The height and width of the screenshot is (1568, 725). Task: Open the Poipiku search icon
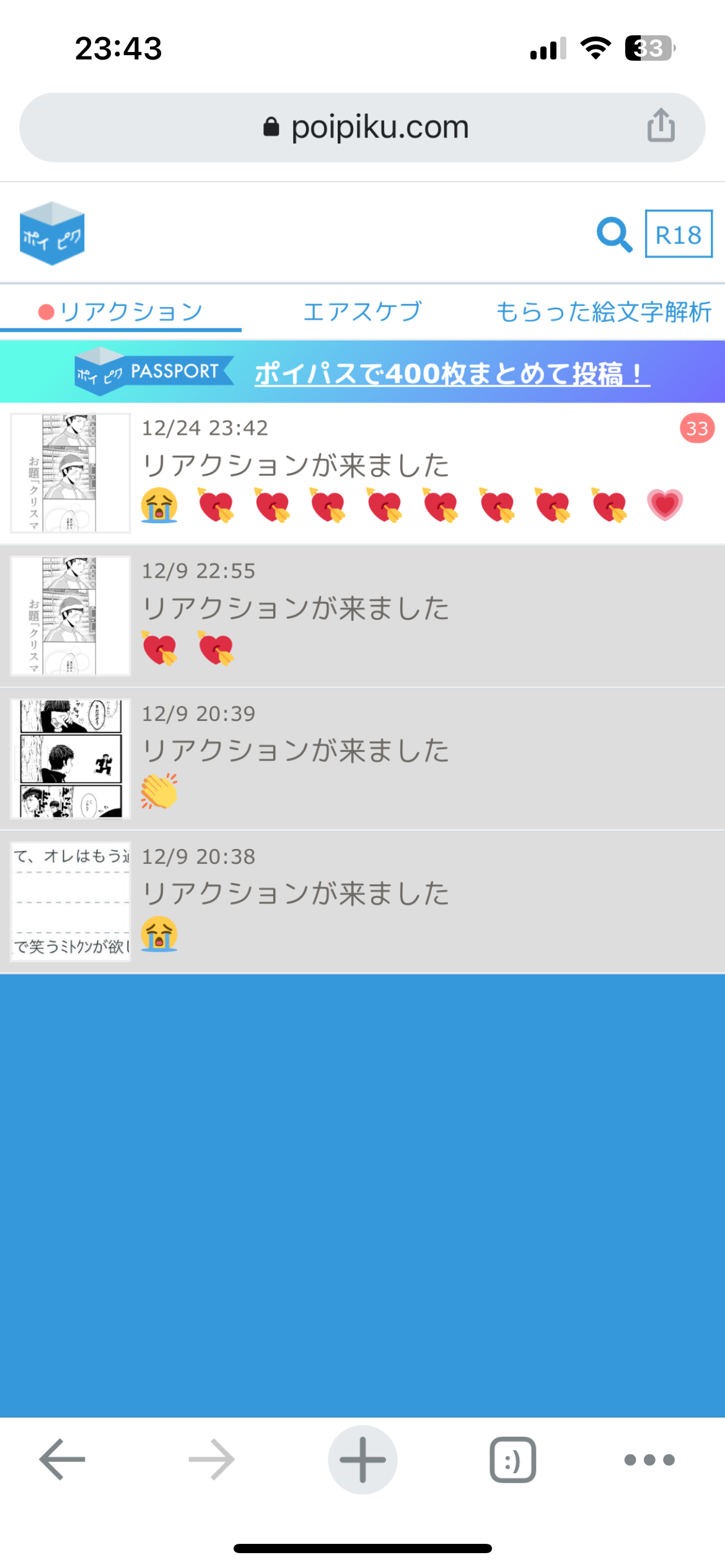point(614,235)
